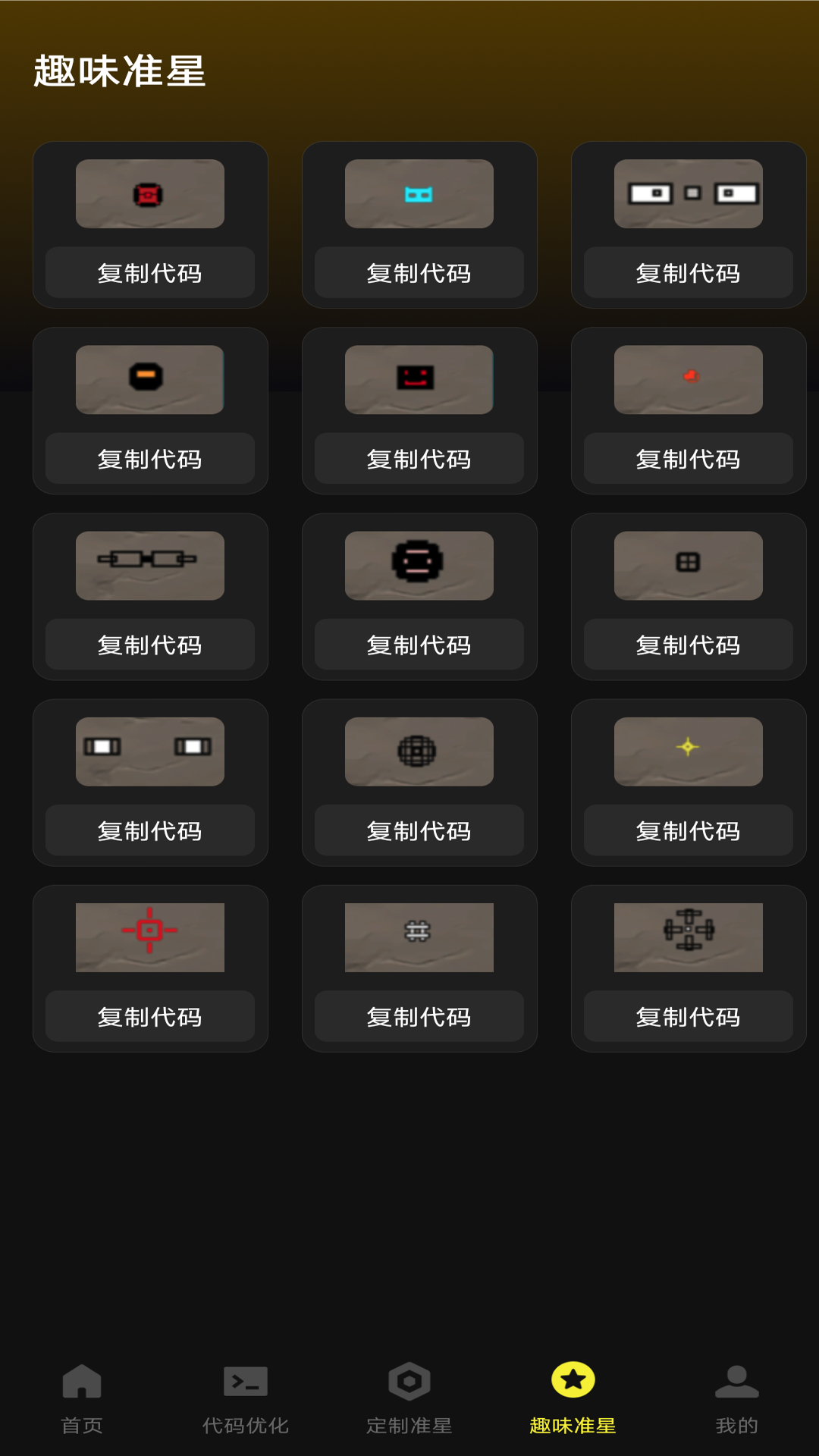
Task: Copy code for the two separated boxes crosshair
Action: point(150,830)
